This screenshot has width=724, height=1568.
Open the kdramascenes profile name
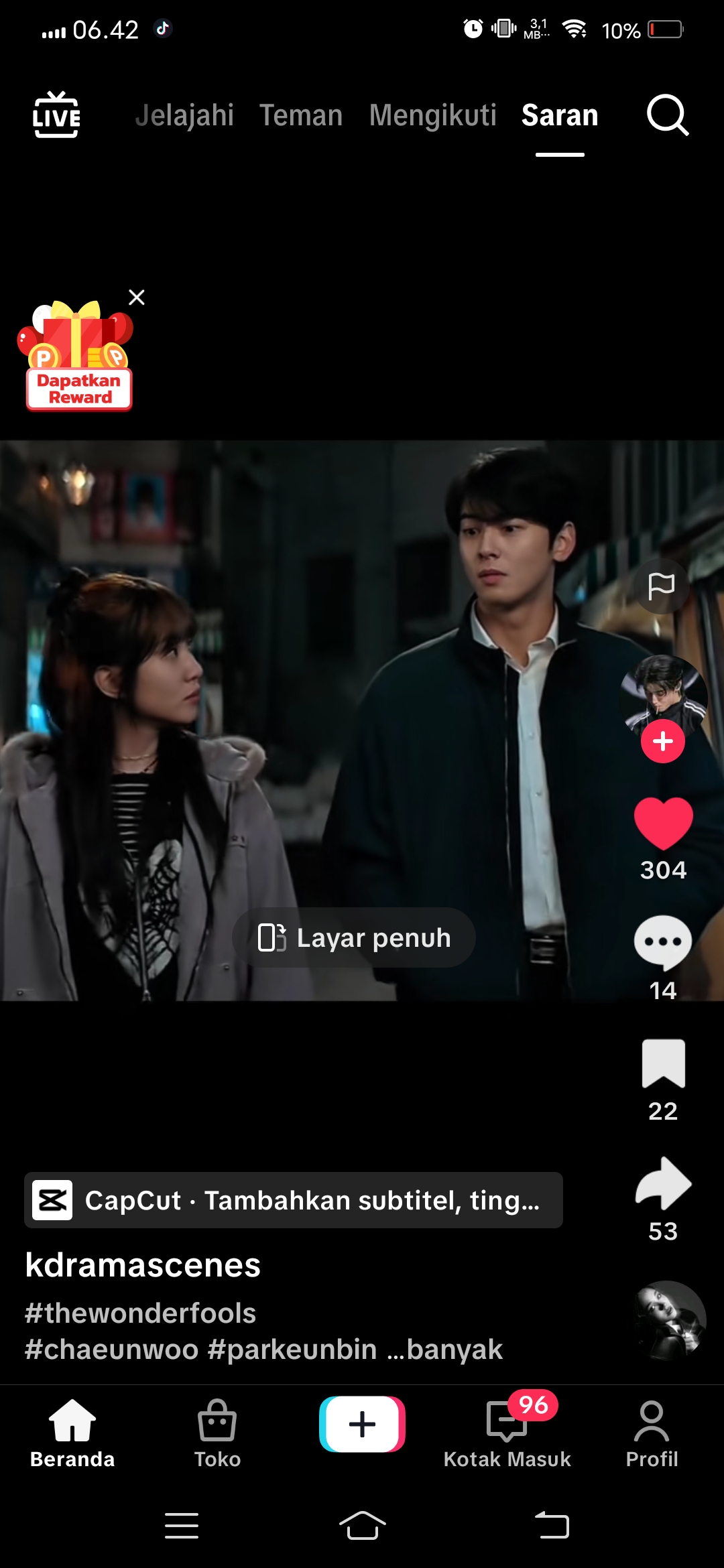point(143,1265)
